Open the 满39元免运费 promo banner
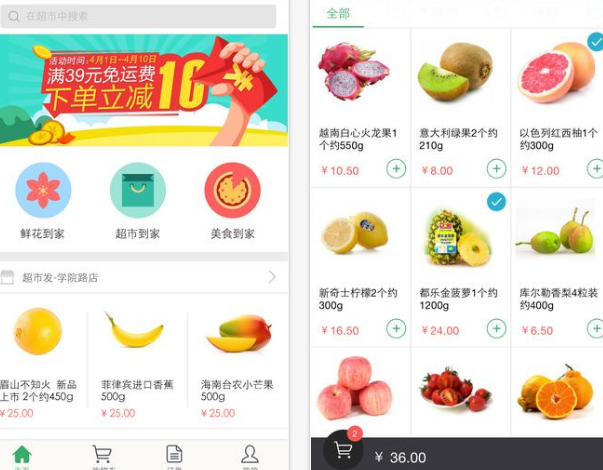This screenshot has width=603, height=470. [x=144, y=91]
